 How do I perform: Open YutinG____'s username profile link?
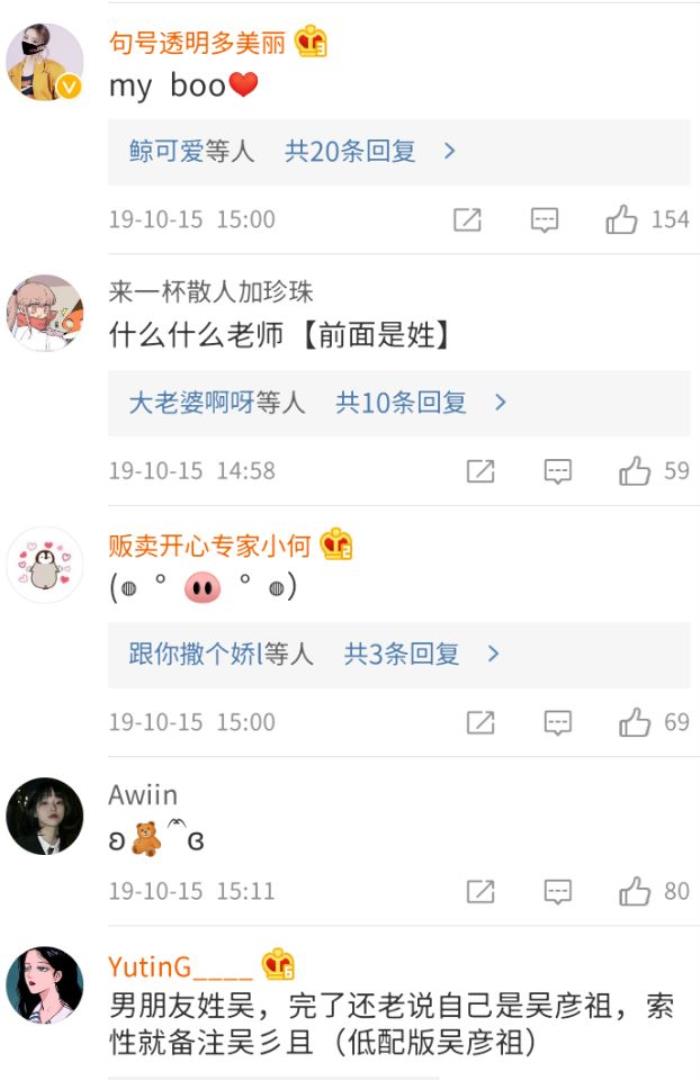(180, 966)
